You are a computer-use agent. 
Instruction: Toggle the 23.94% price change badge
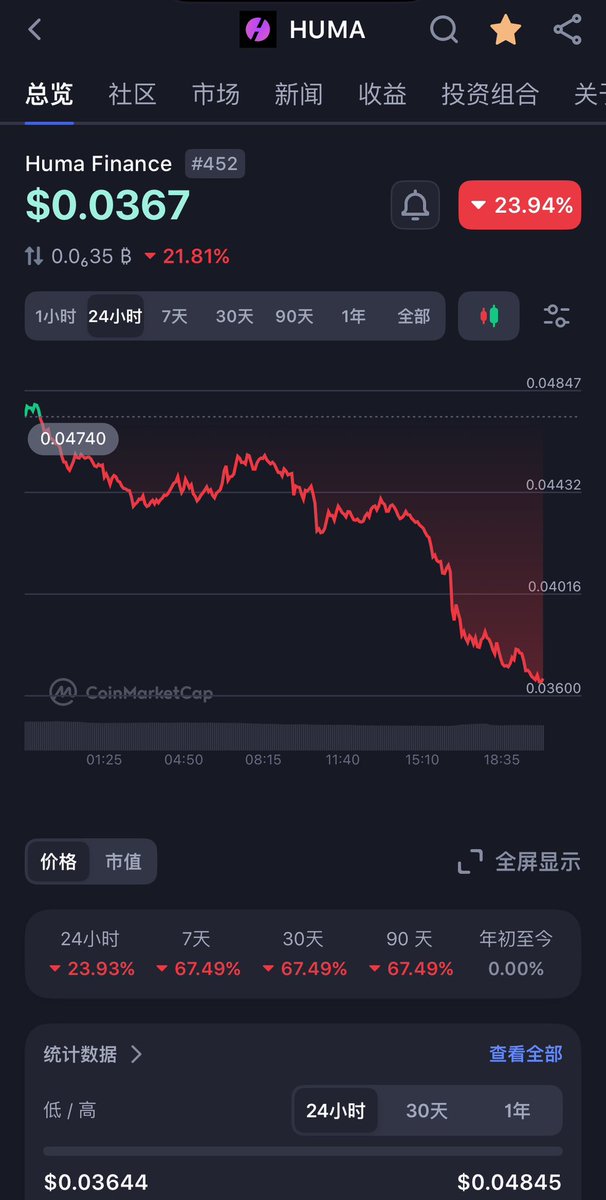point(520,206)
